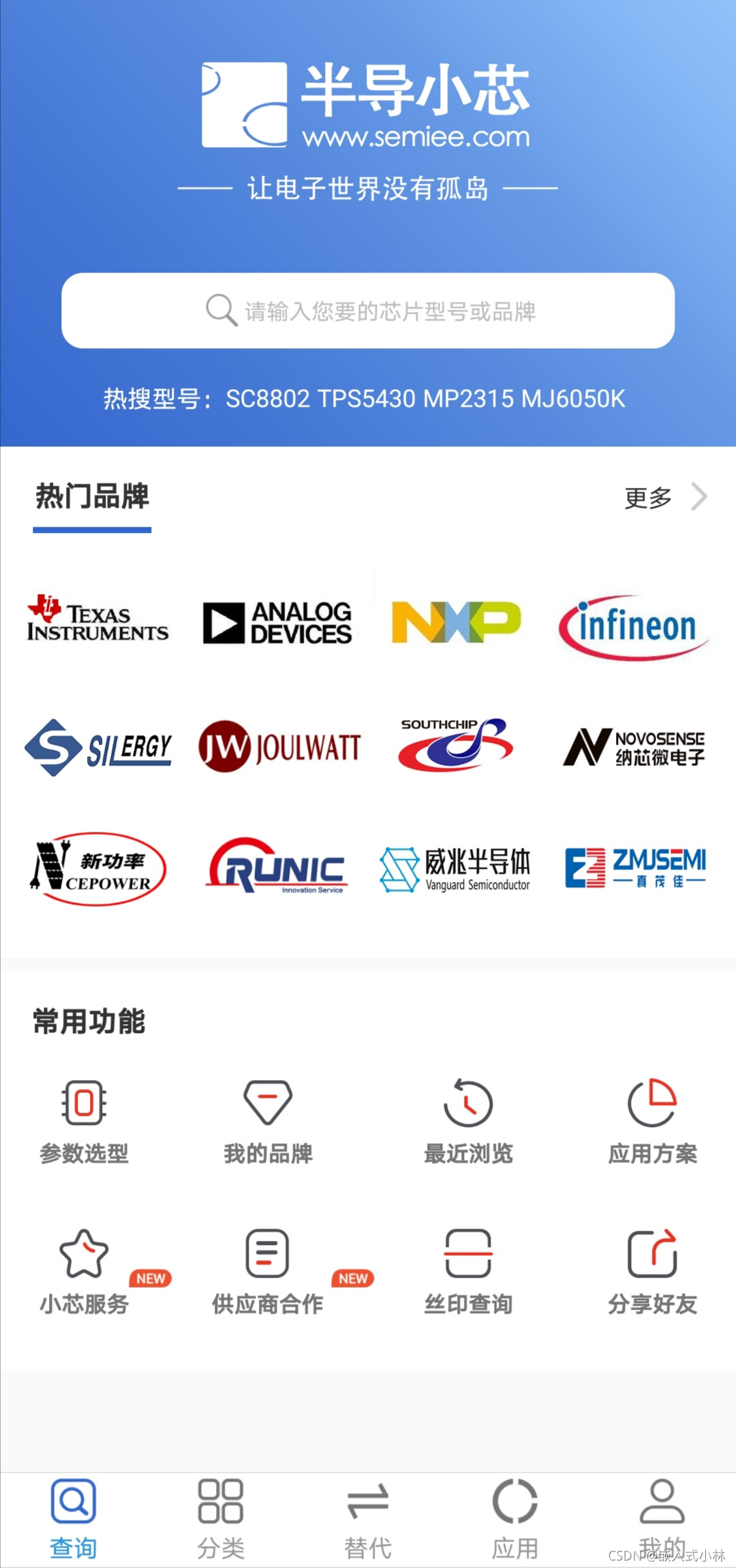Go to the 应用 tab

pyautogui.click(x=515, y=1518)
